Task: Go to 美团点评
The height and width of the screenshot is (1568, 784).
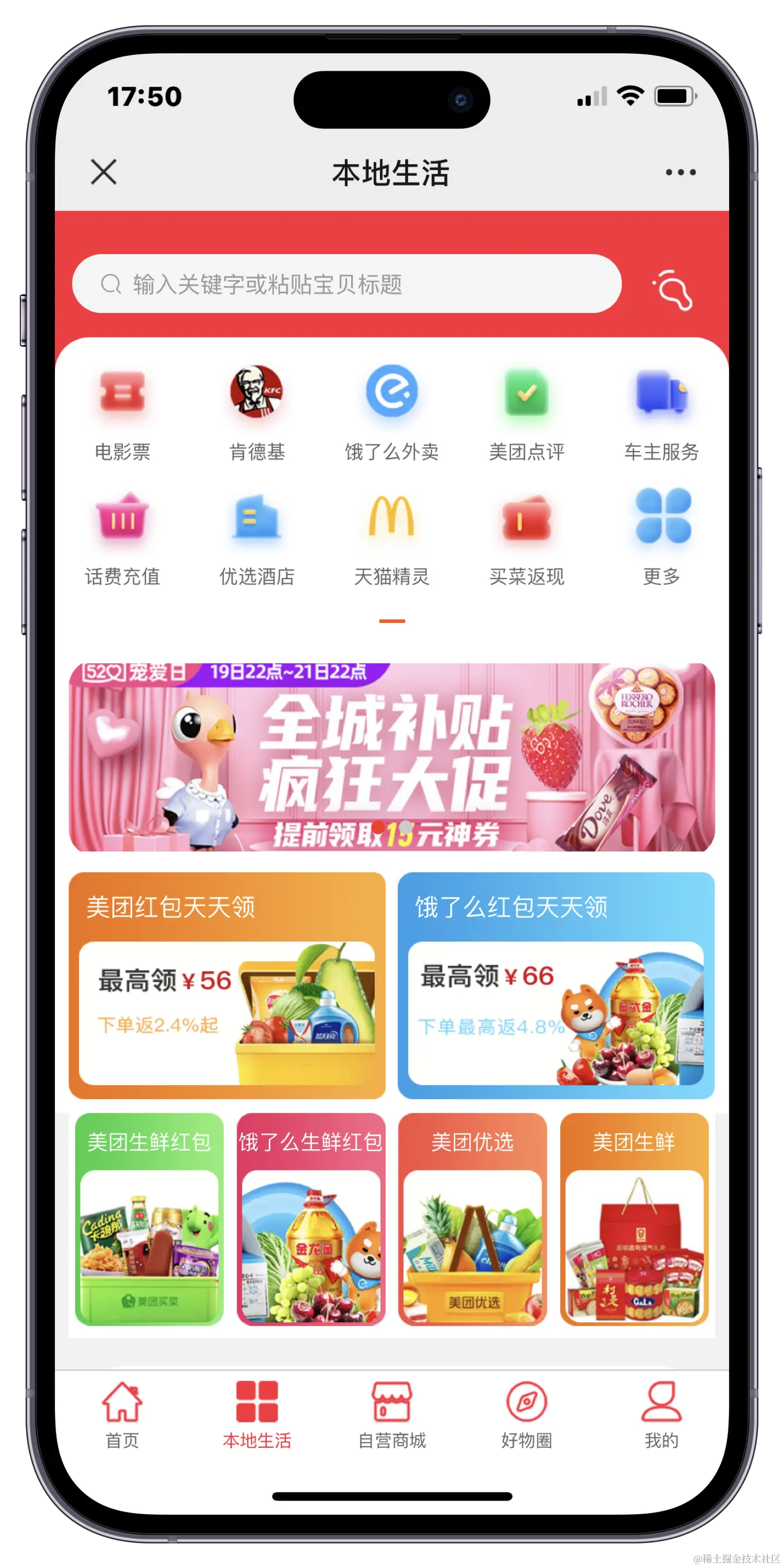Action: (526, 414)
